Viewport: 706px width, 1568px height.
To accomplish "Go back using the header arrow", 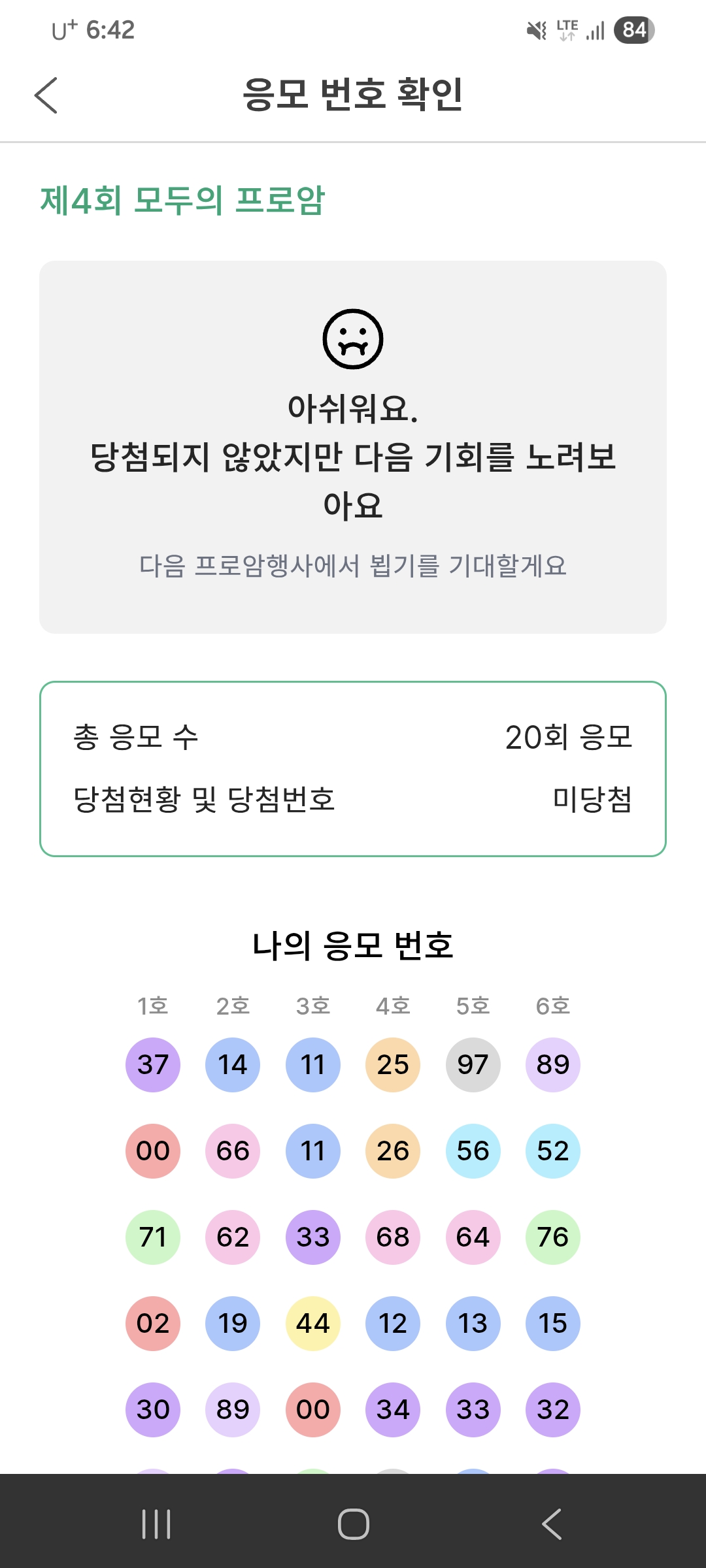I will [x=46, y=95].
